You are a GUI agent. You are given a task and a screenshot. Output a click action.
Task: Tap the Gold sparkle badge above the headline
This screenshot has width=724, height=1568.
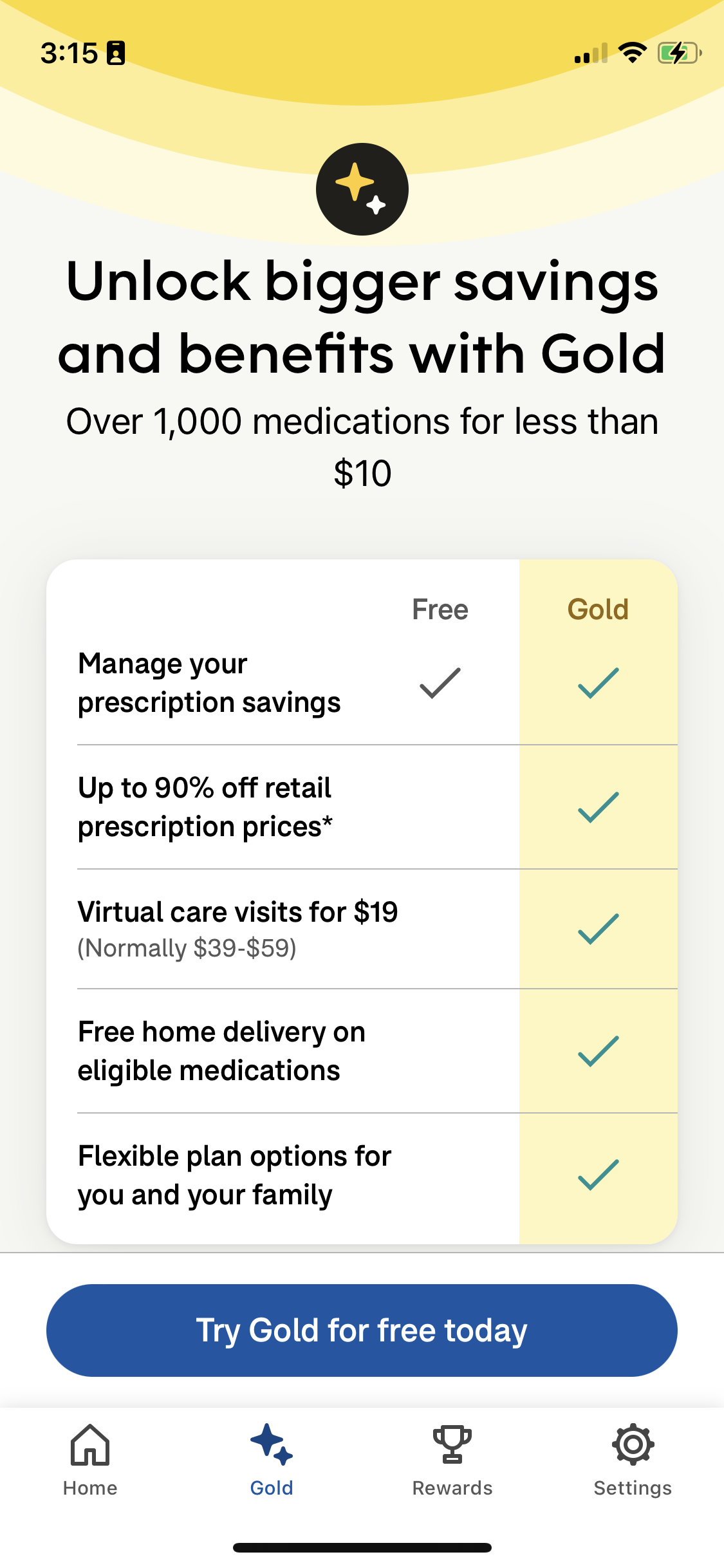click(362, 187)
